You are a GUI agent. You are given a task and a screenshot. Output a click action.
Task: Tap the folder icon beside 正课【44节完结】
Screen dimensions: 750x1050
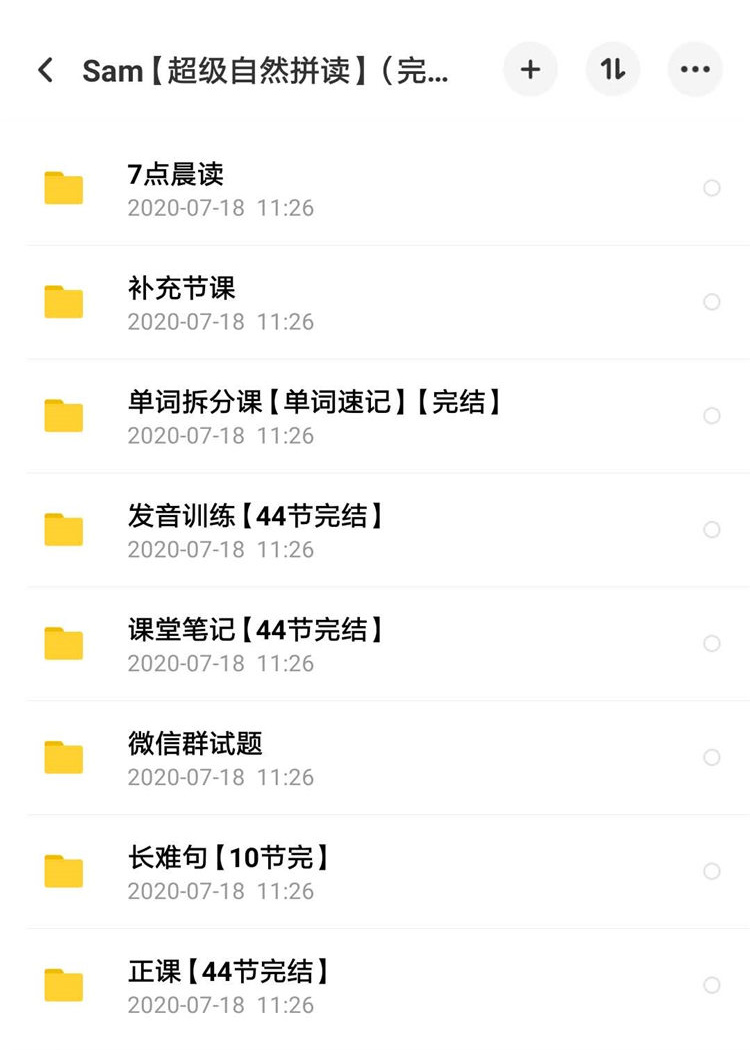63,986
